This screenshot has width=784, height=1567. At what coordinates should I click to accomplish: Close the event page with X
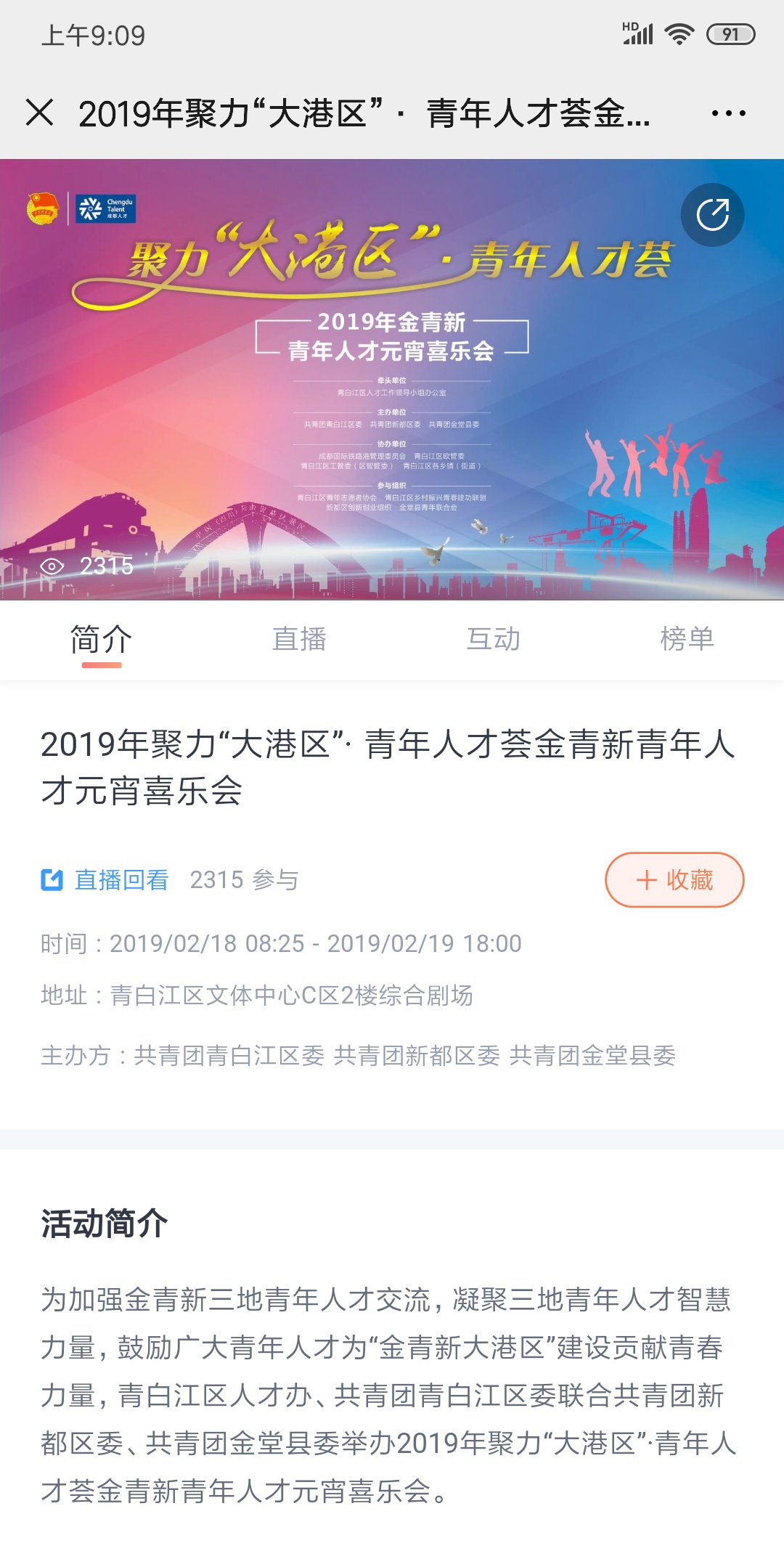pyautogui.click(x=39, y=113)
